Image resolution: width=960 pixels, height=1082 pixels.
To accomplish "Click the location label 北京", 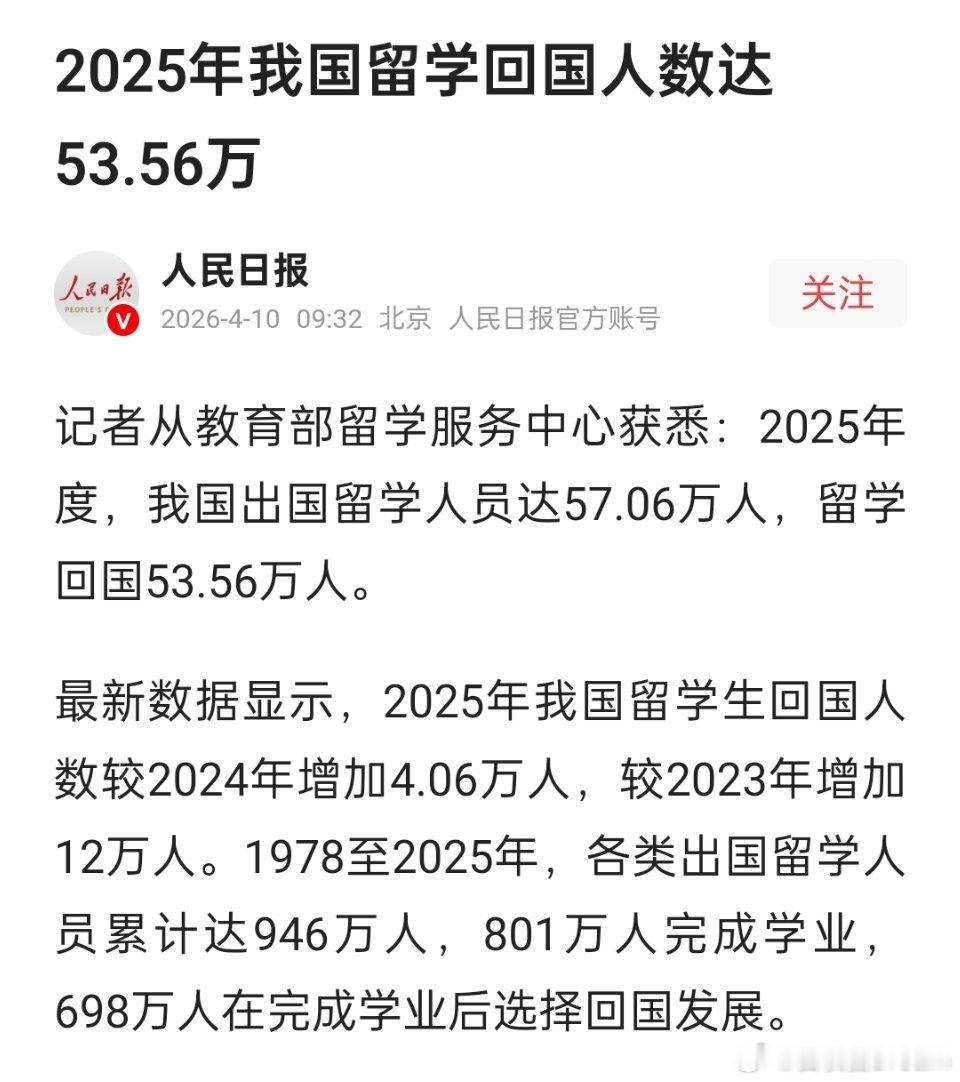I will pyautogui.click(x=406, y=321).
